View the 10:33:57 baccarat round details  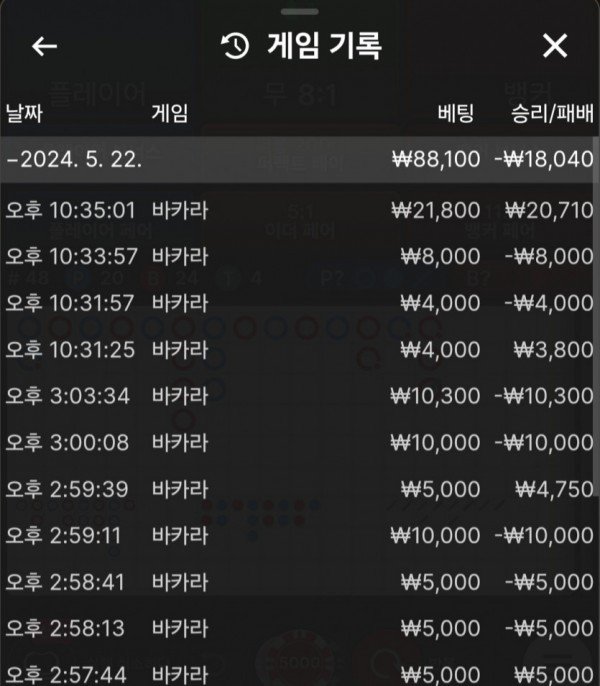click(x=298, y=256)
